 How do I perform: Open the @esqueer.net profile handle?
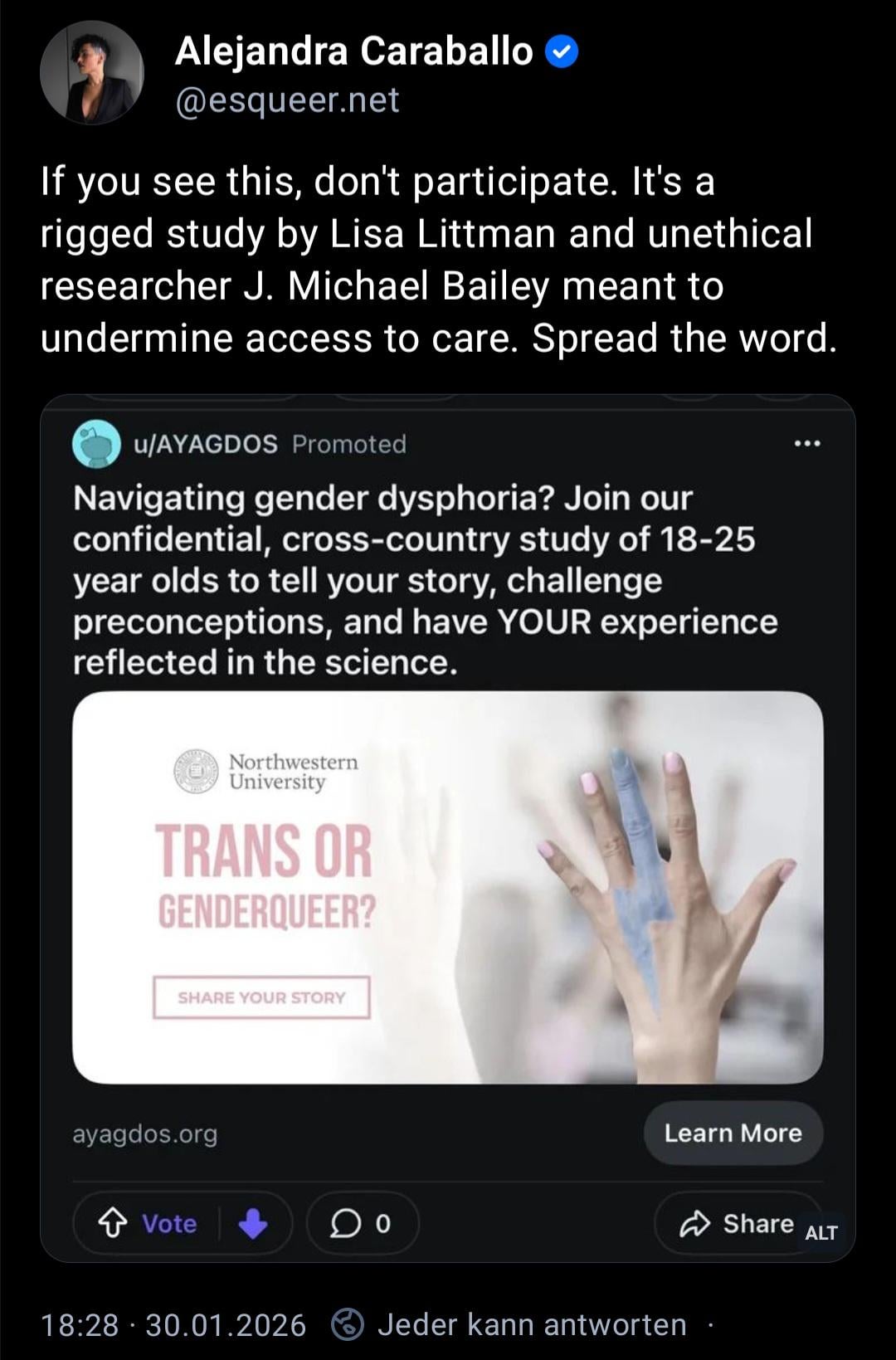tap(287, 100)
